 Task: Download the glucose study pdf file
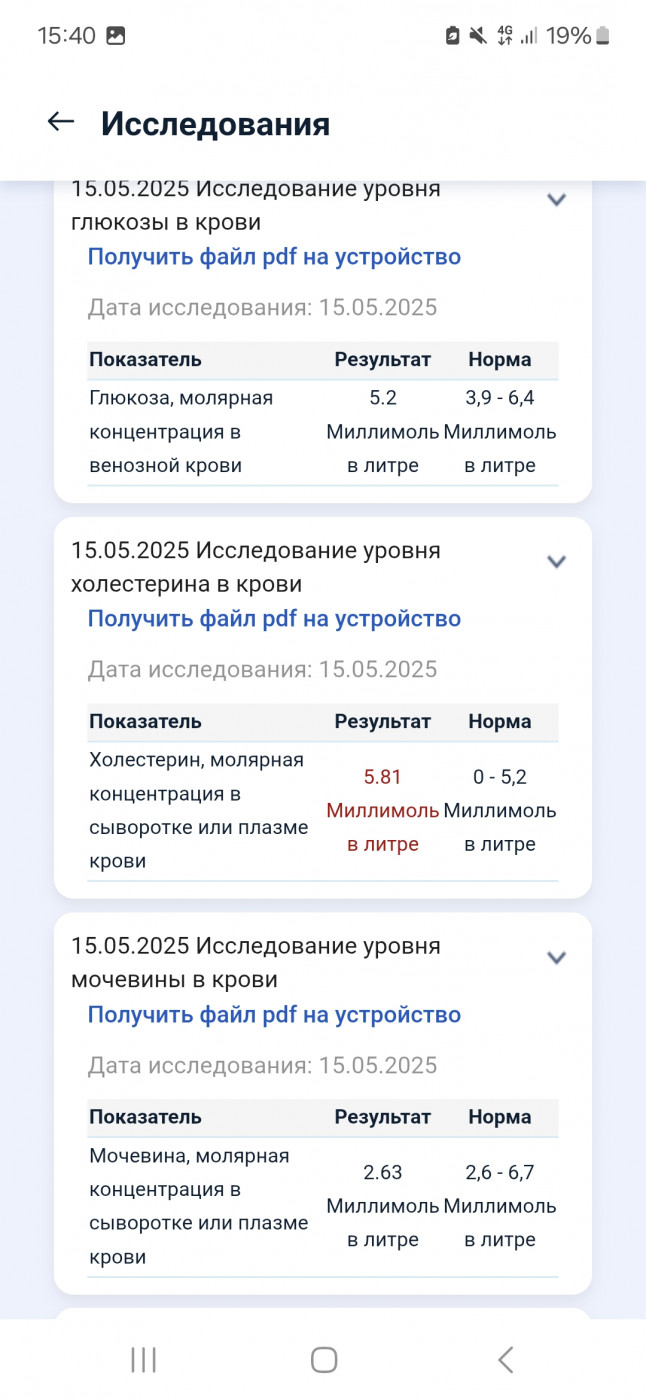point(274,257)
